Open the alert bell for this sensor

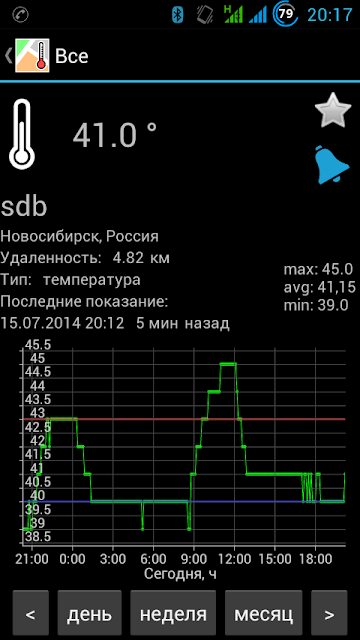point(332,164)
